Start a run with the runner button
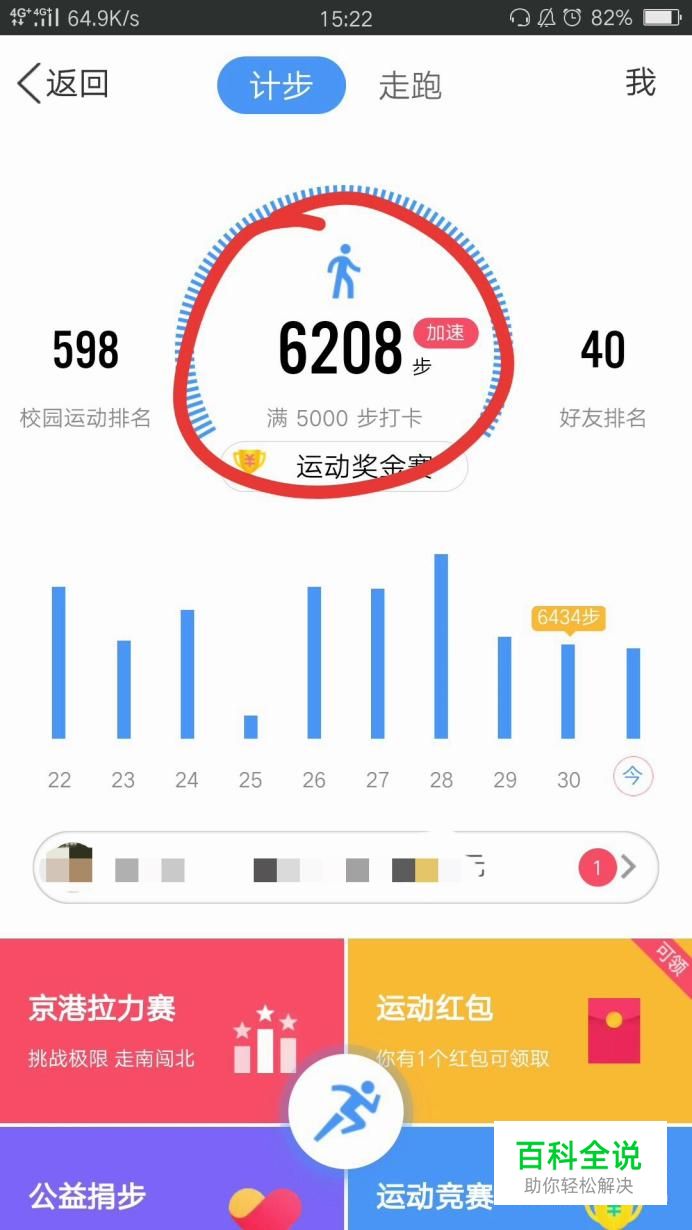 click(x=346, y=1111)
